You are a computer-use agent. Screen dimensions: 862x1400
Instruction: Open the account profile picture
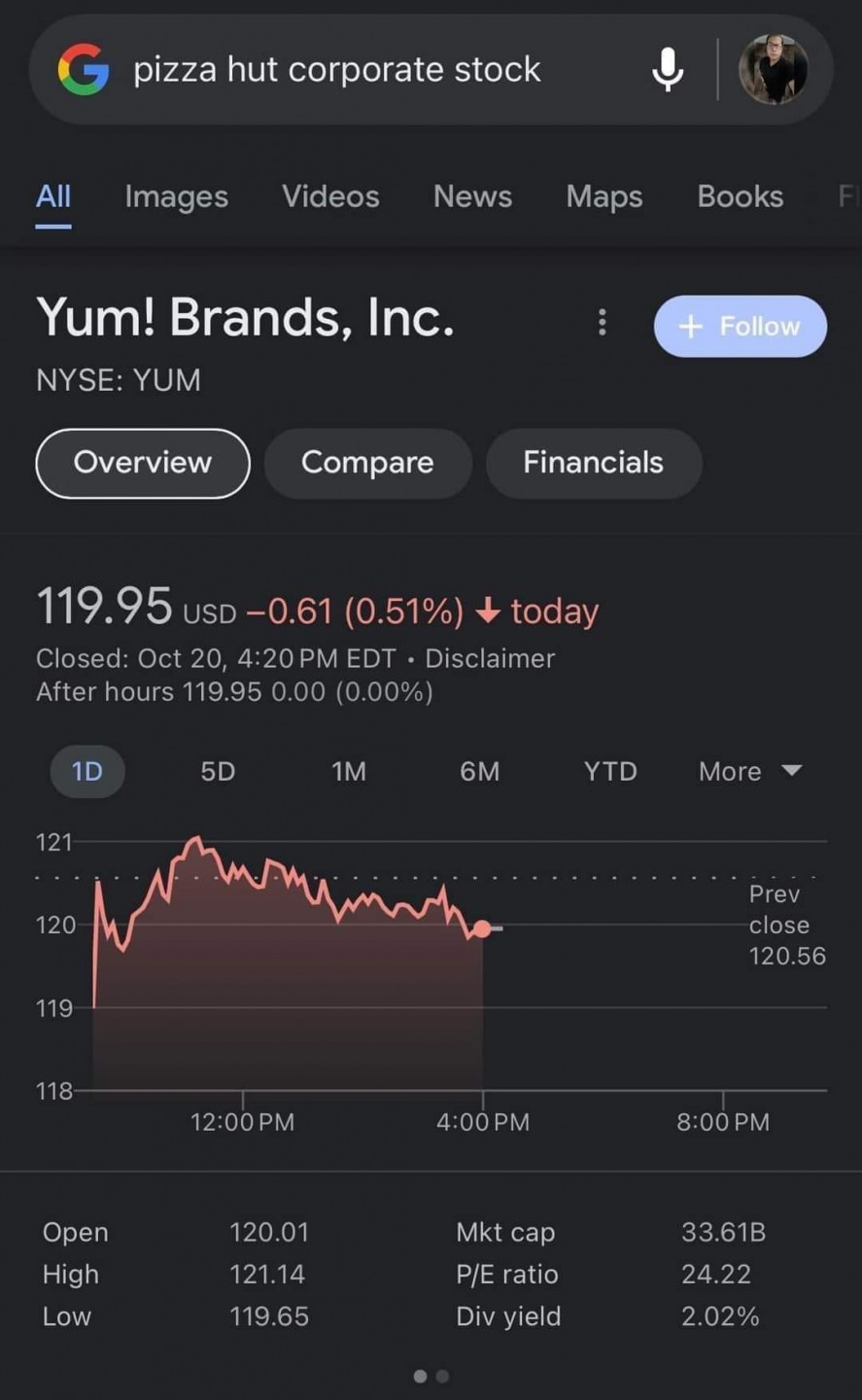[774, 69]
